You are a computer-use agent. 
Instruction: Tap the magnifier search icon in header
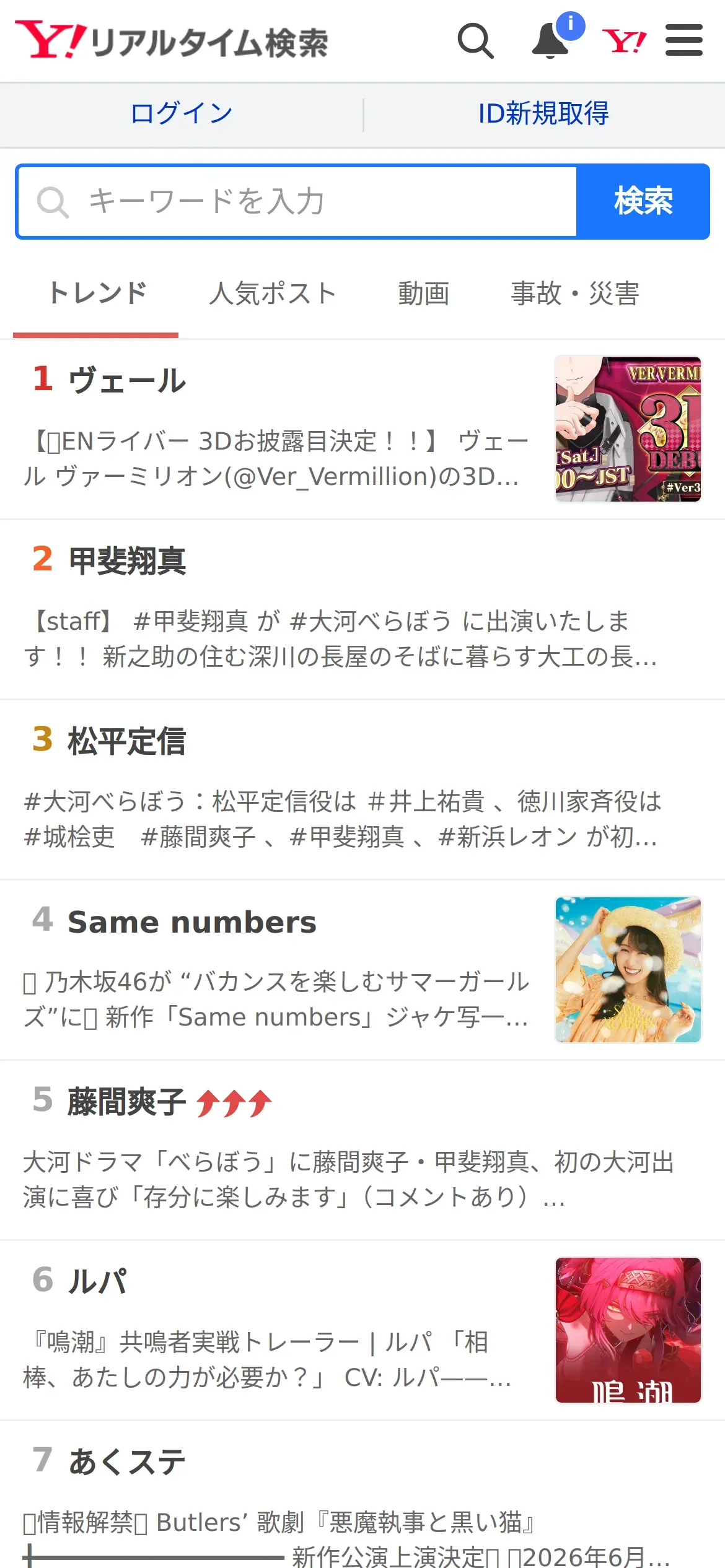(x=475, y=41)
